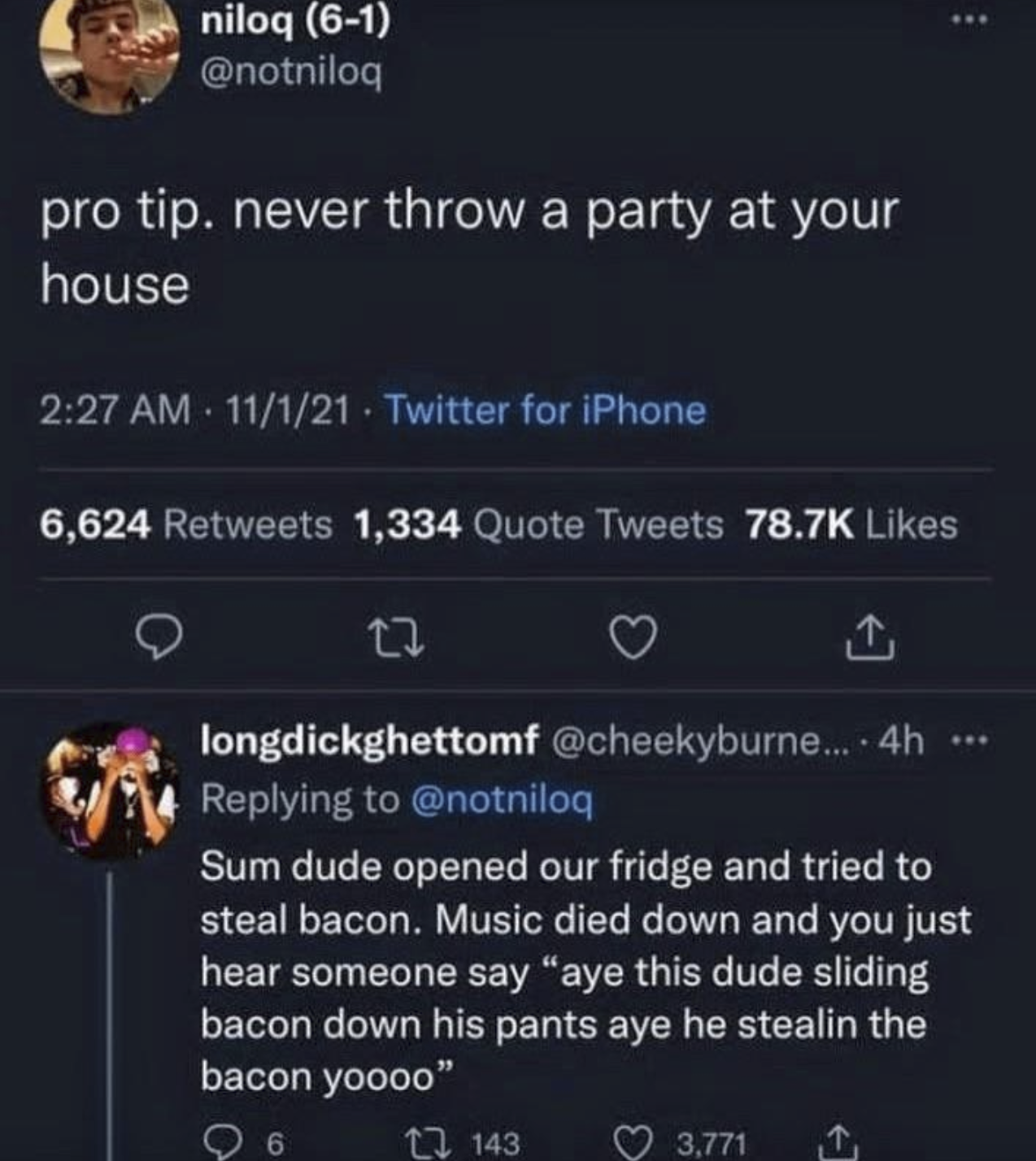Screen dimensions: 1036x1161
Task: Reply to the bacon comment
Action: pyautogui.click(x=218, y=1143)
